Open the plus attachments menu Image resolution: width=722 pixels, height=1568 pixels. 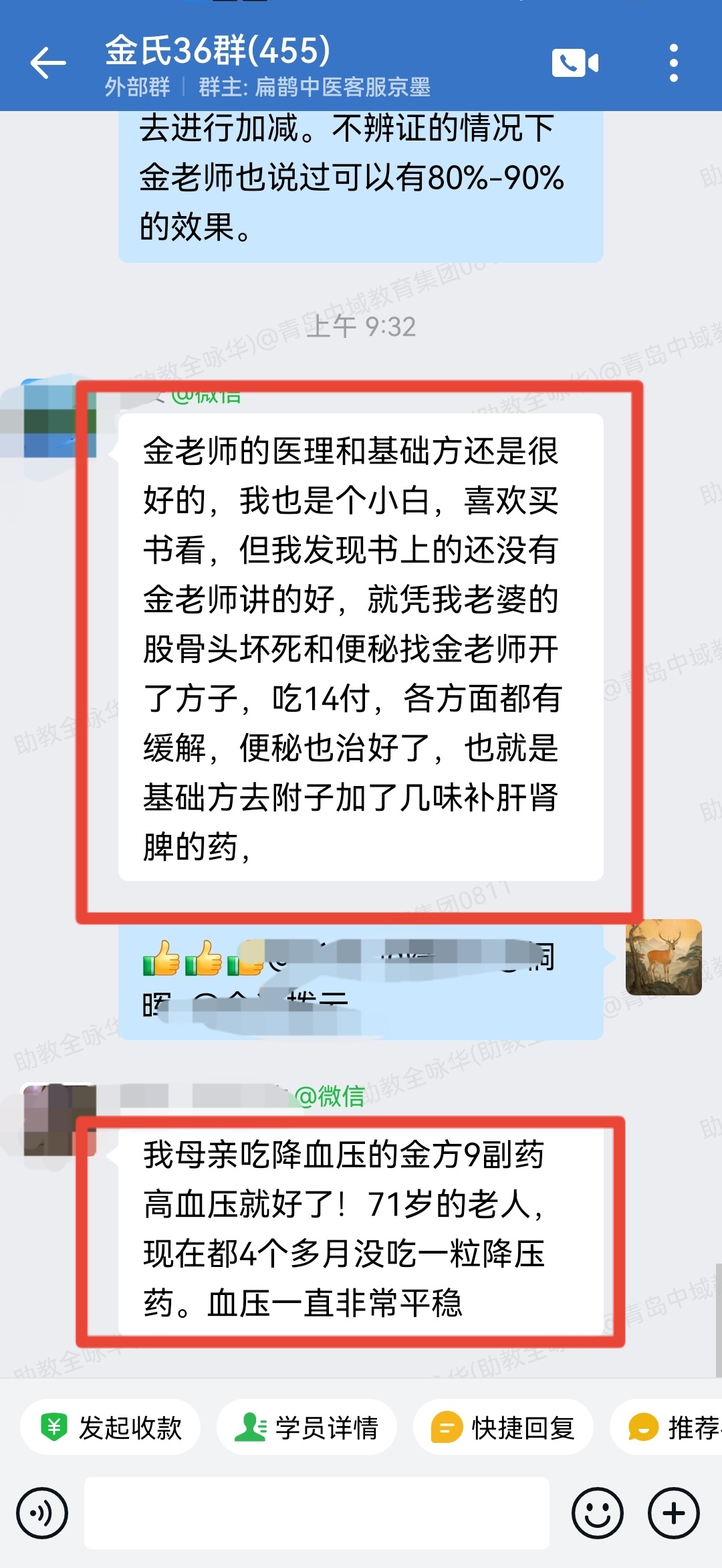coord(674,1513)
